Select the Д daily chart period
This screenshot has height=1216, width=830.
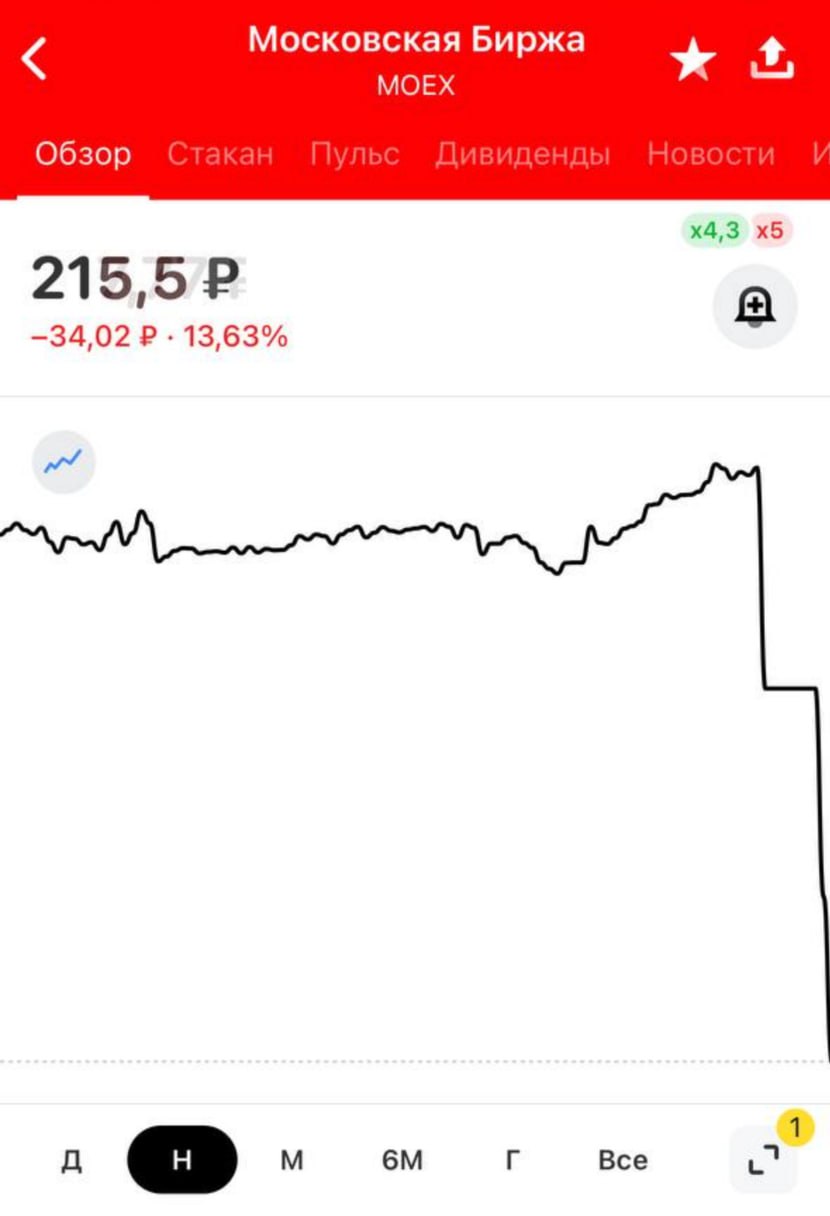[71, 1160]
